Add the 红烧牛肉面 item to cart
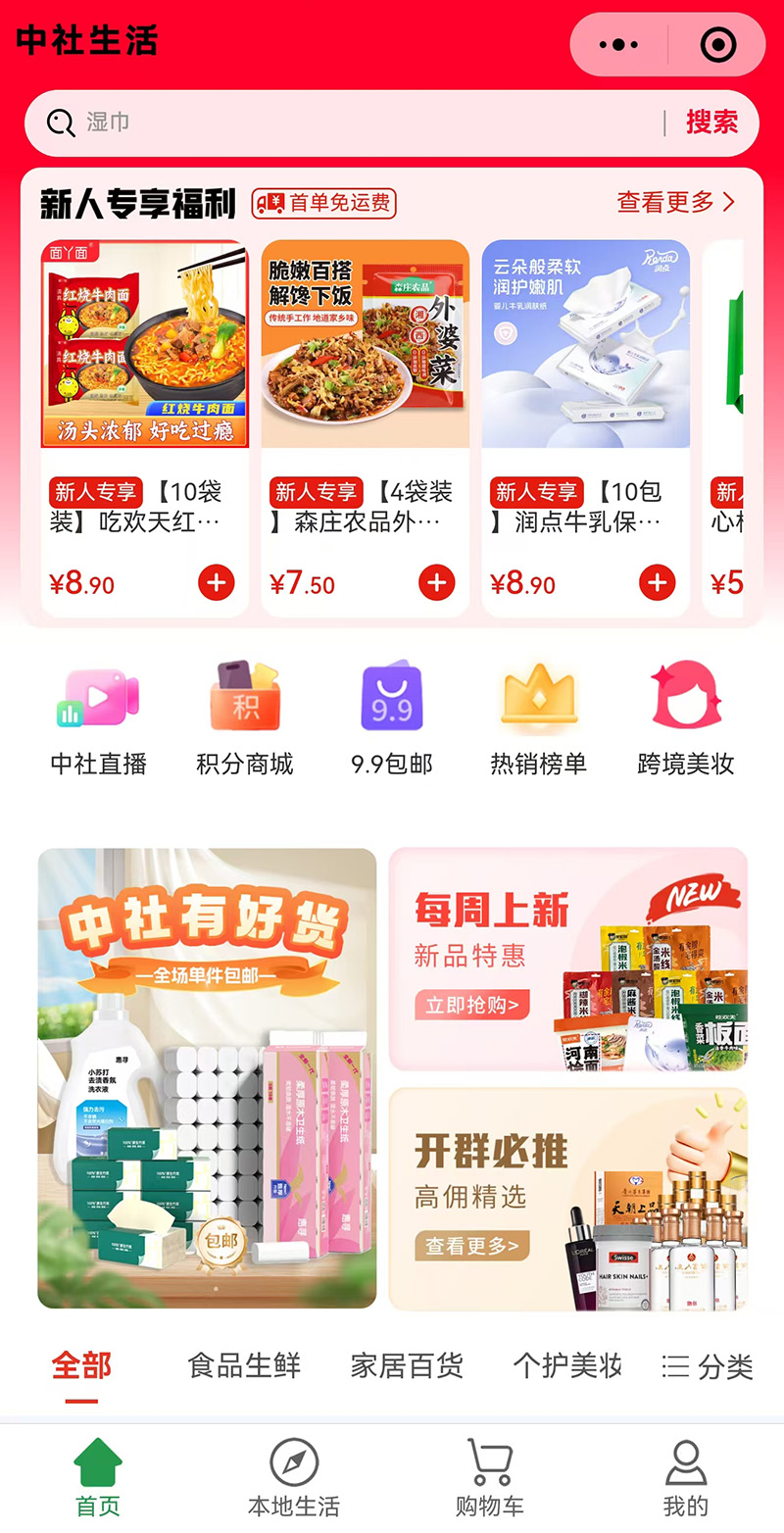The width and height of the screenshot is (784, 1533). pyautogui.click(x=216, y=583)
